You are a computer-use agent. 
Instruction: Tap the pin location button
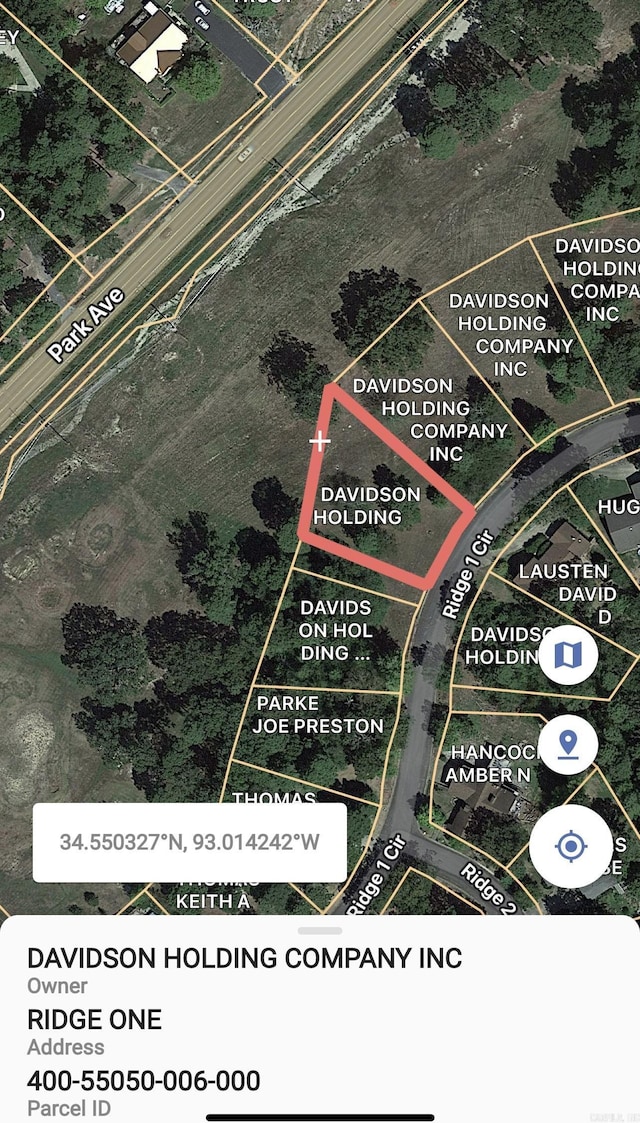[x=568, y=745]
